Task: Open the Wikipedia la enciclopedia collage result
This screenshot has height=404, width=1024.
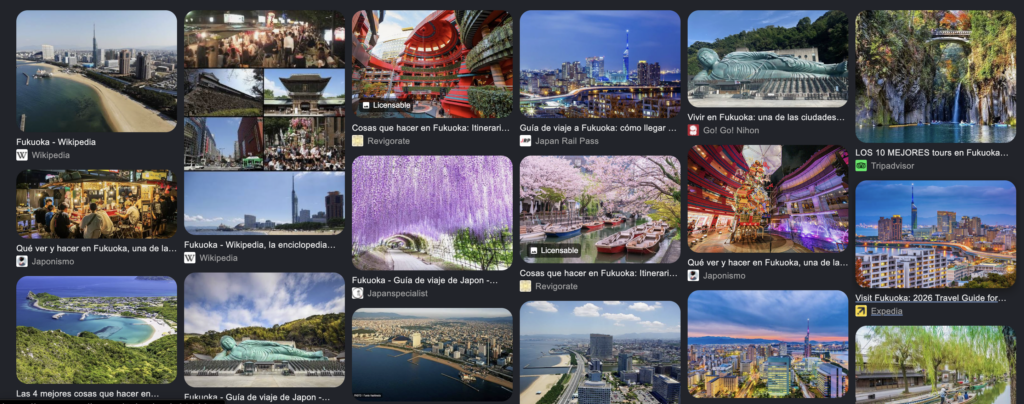Action: (x=264, y=122)
